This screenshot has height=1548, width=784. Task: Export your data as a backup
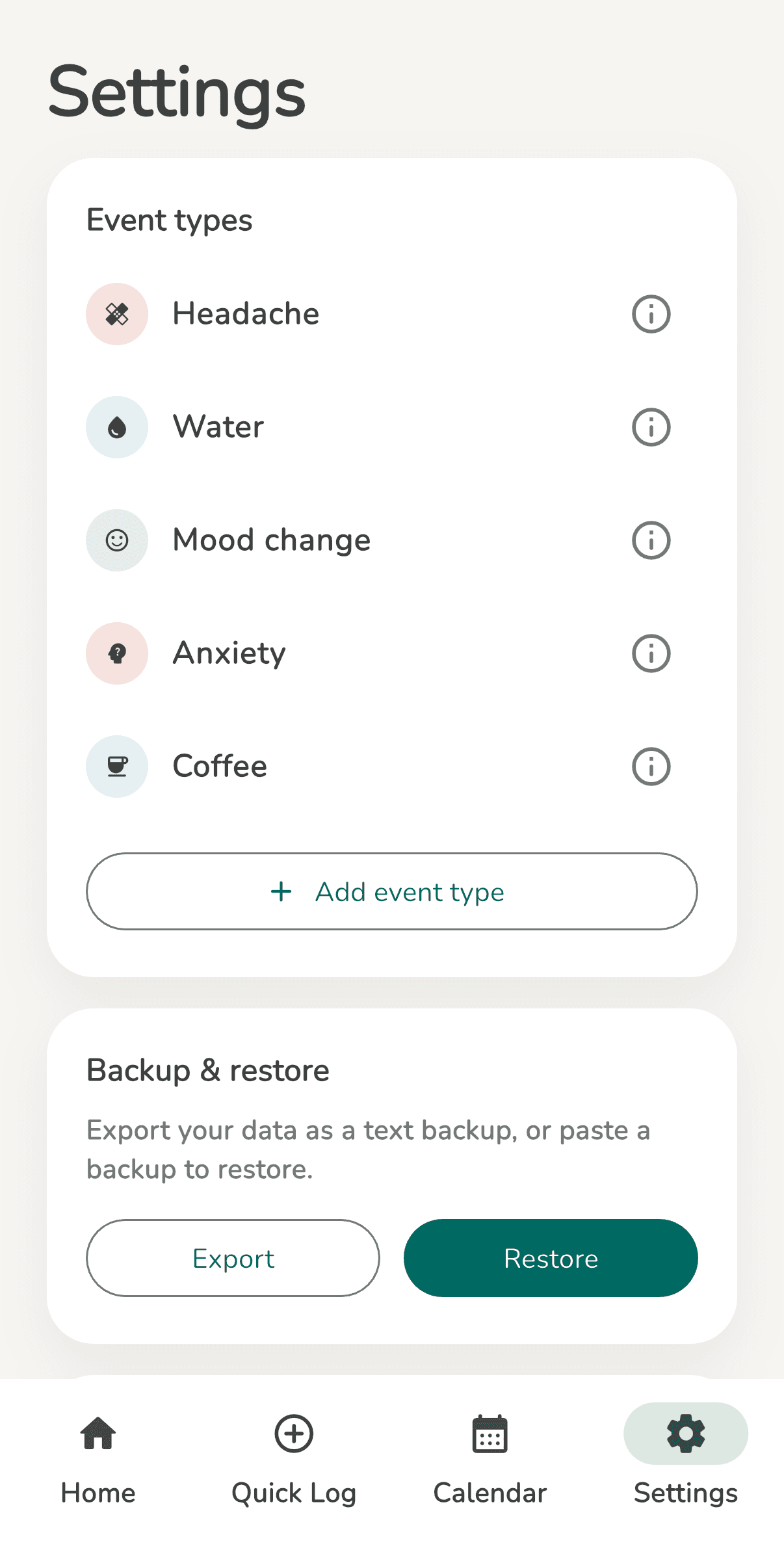tap(233, 1257)
